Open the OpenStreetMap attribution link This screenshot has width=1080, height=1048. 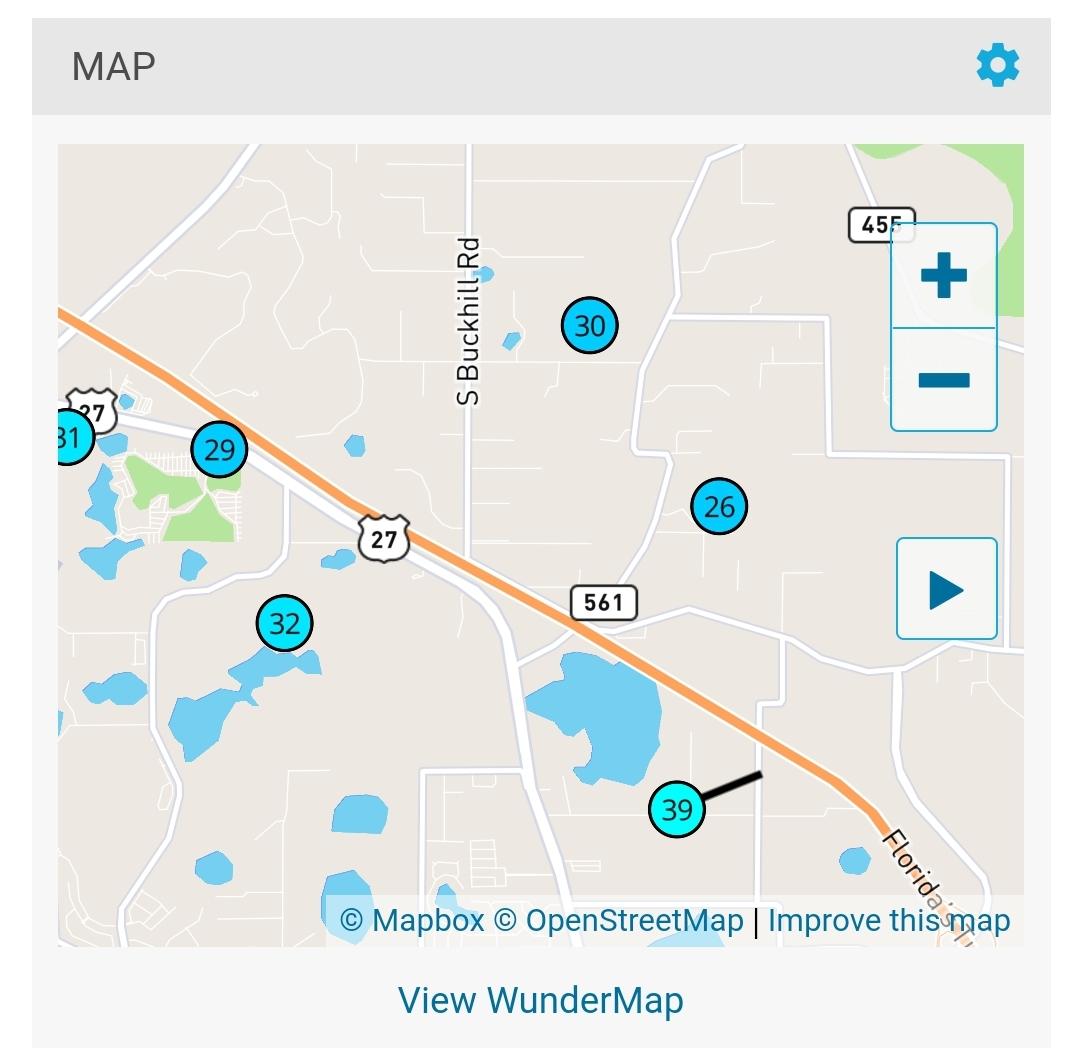[619, 920]
